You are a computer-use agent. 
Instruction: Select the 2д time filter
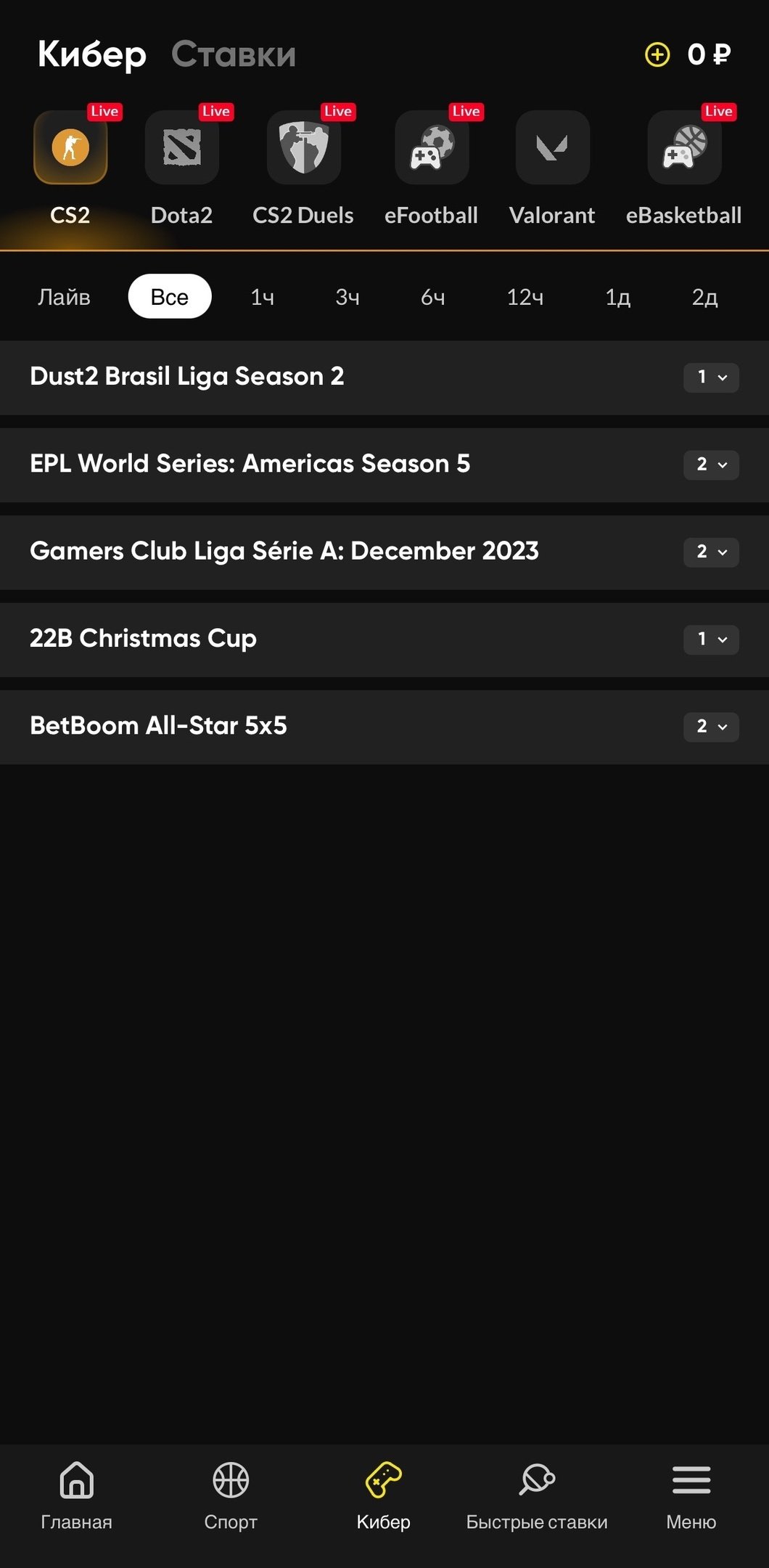pos(704,297)
